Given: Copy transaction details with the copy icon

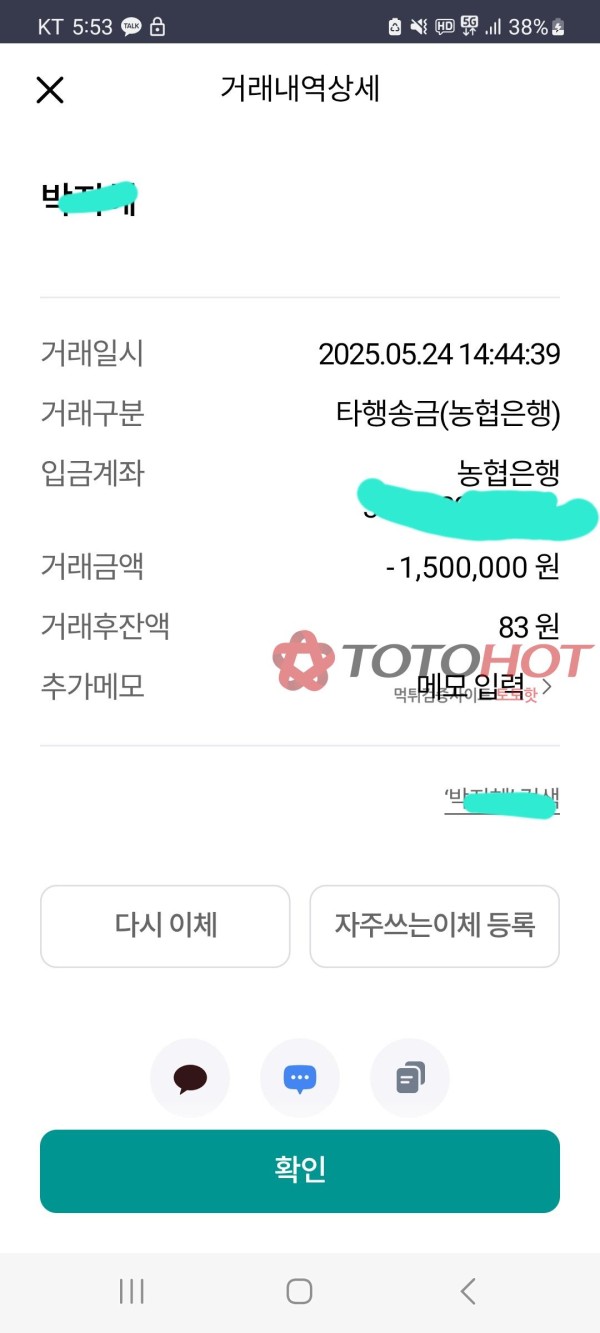Looking at the screenshot, I should pyautogui.click(x=410, y=1078).
